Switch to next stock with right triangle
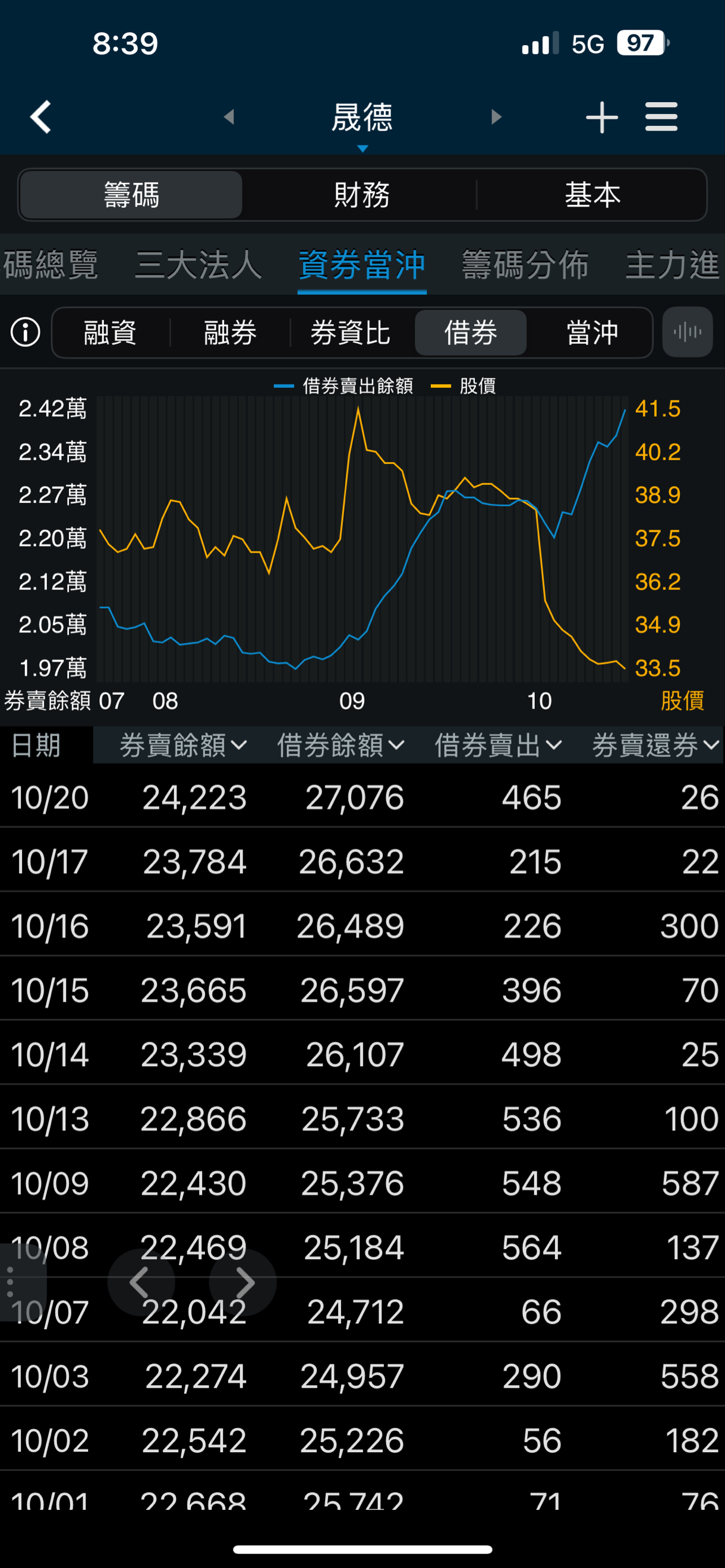725x1568 pixels. click(x=497, y=118)
